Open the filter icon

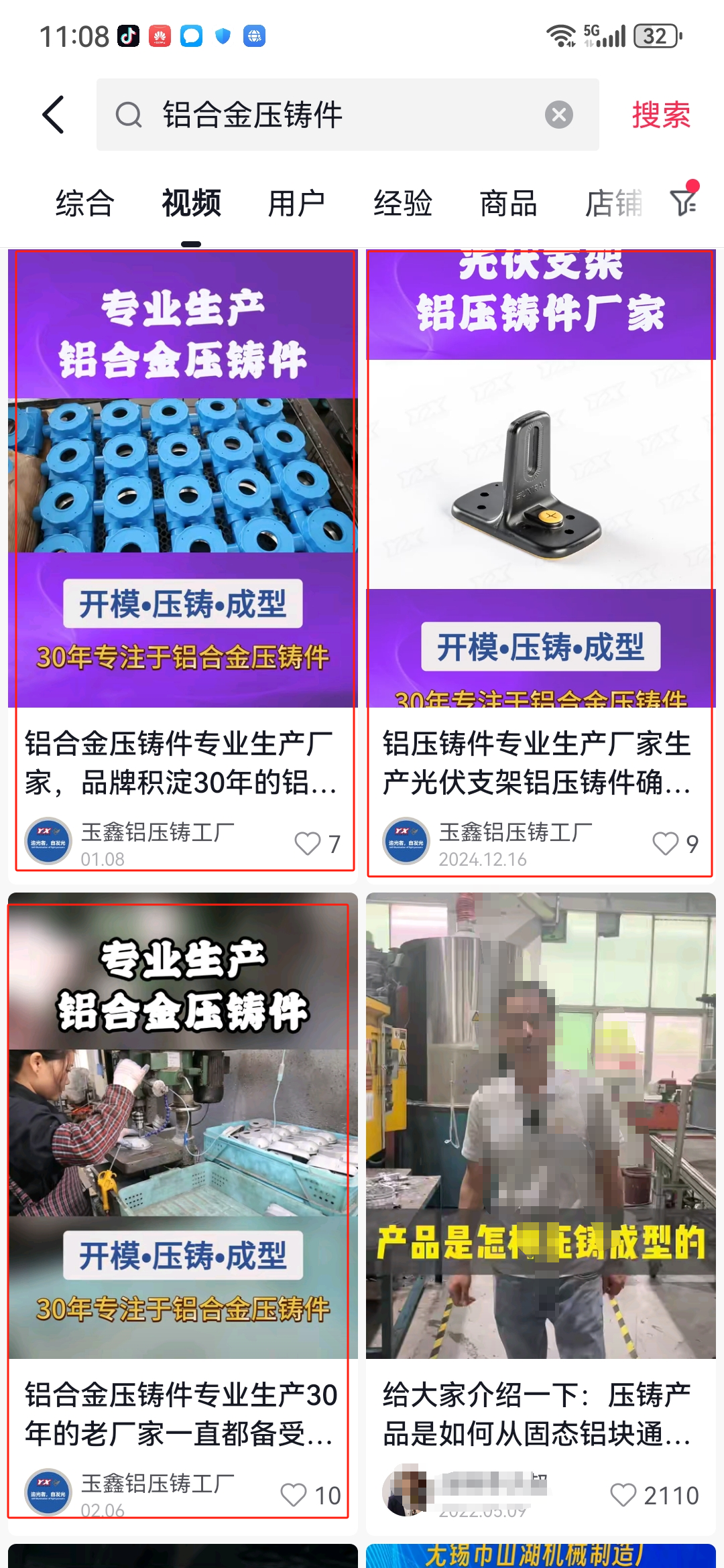(684, 201)
